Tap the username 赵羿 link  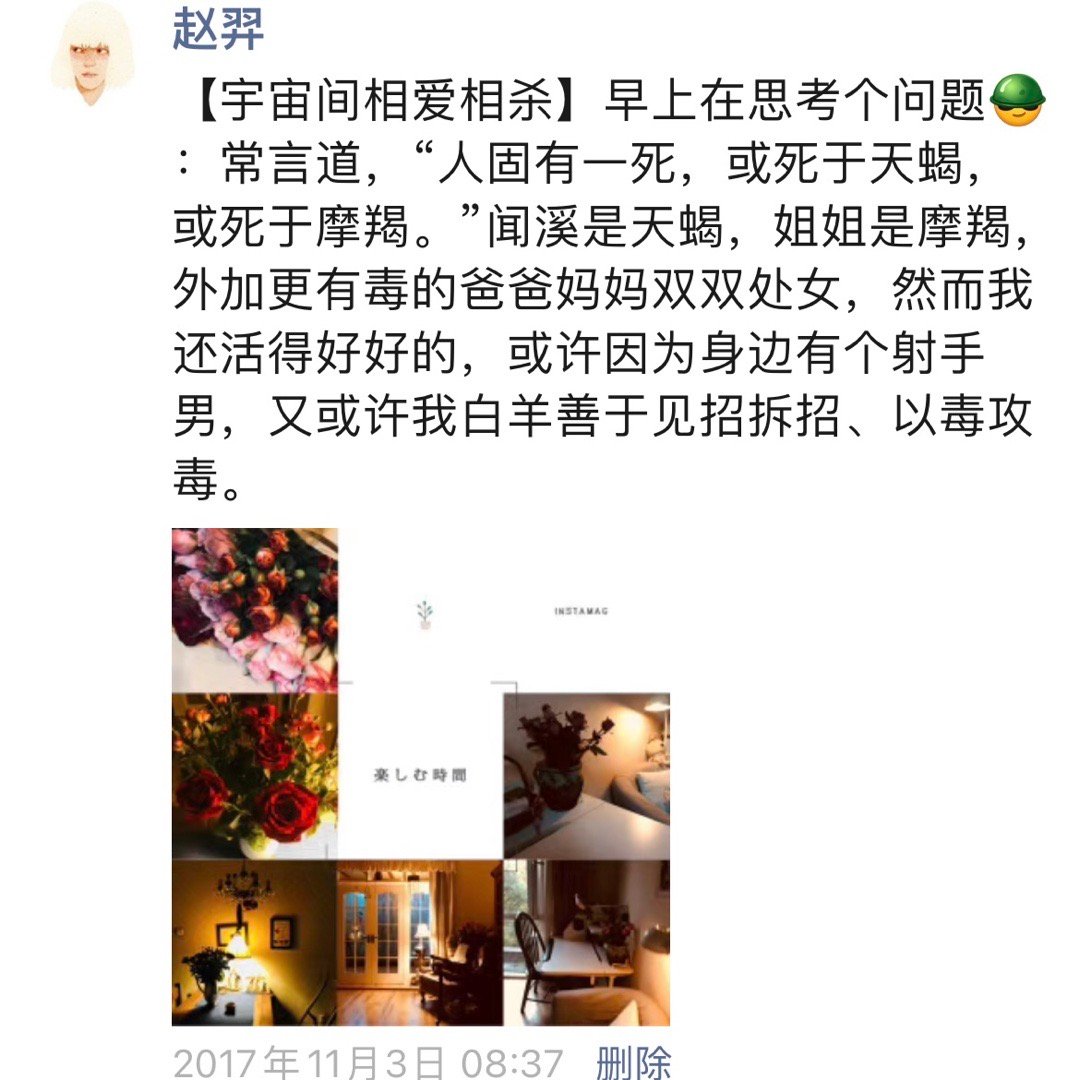[218, 27]
